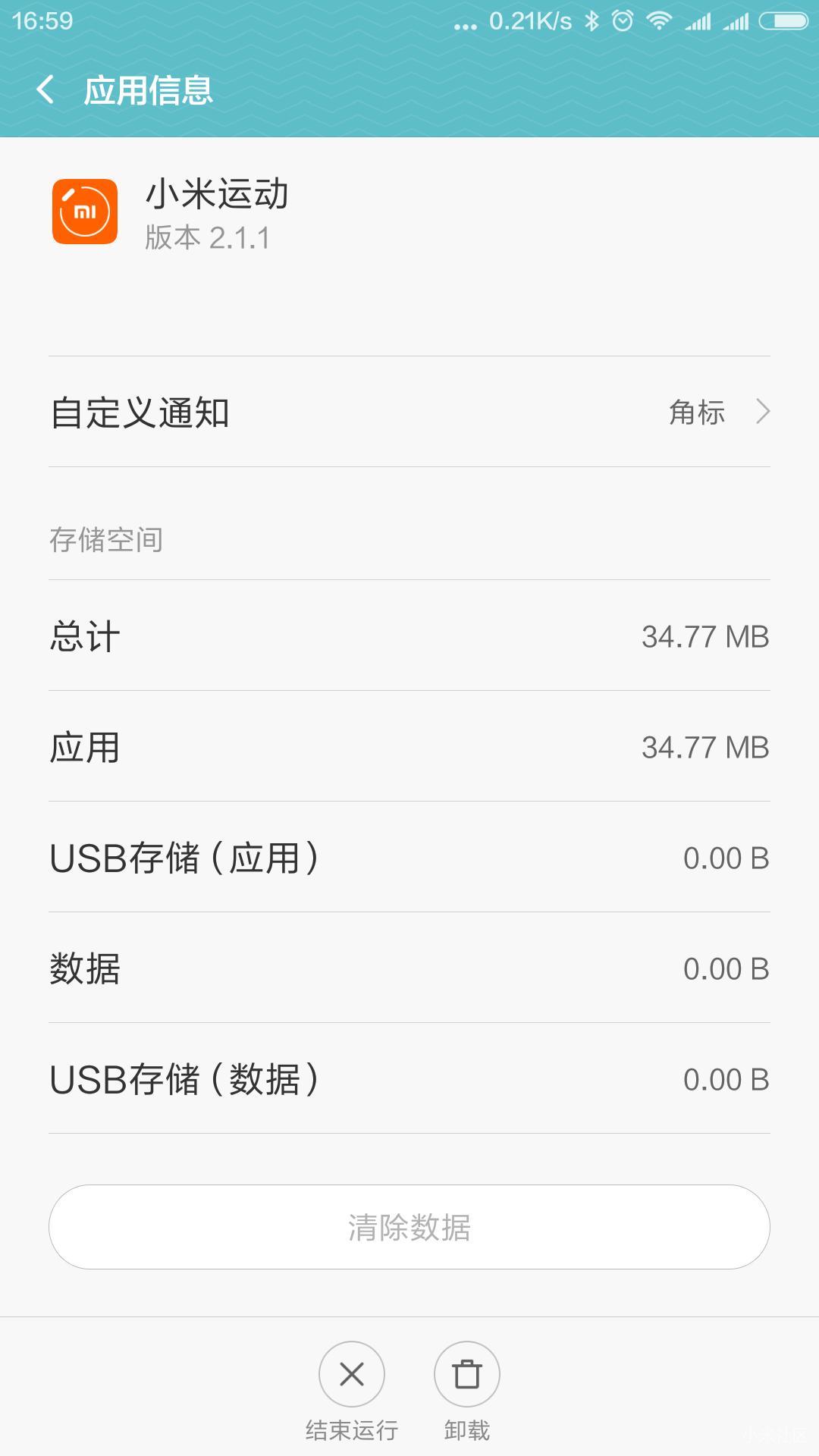Screen dimensions: 819x1456
Task: Tap the 卸载 trash icon
Action: click(466, 1374)
